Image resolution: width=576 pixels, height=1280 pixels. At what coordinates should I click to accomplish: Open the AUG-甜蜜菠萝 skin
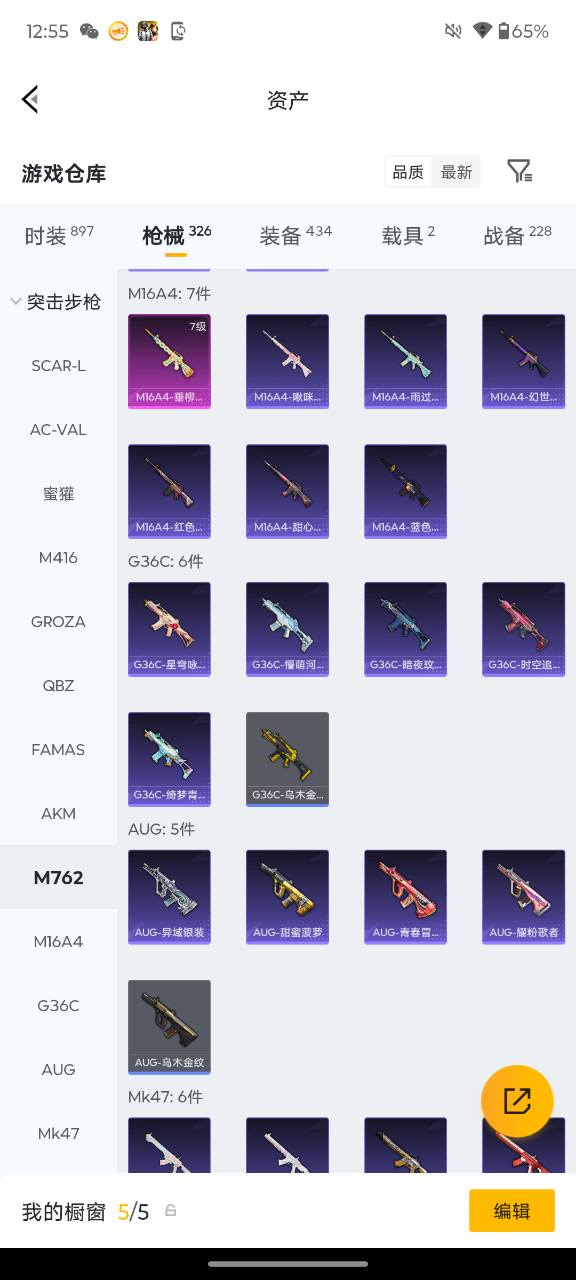287,897
